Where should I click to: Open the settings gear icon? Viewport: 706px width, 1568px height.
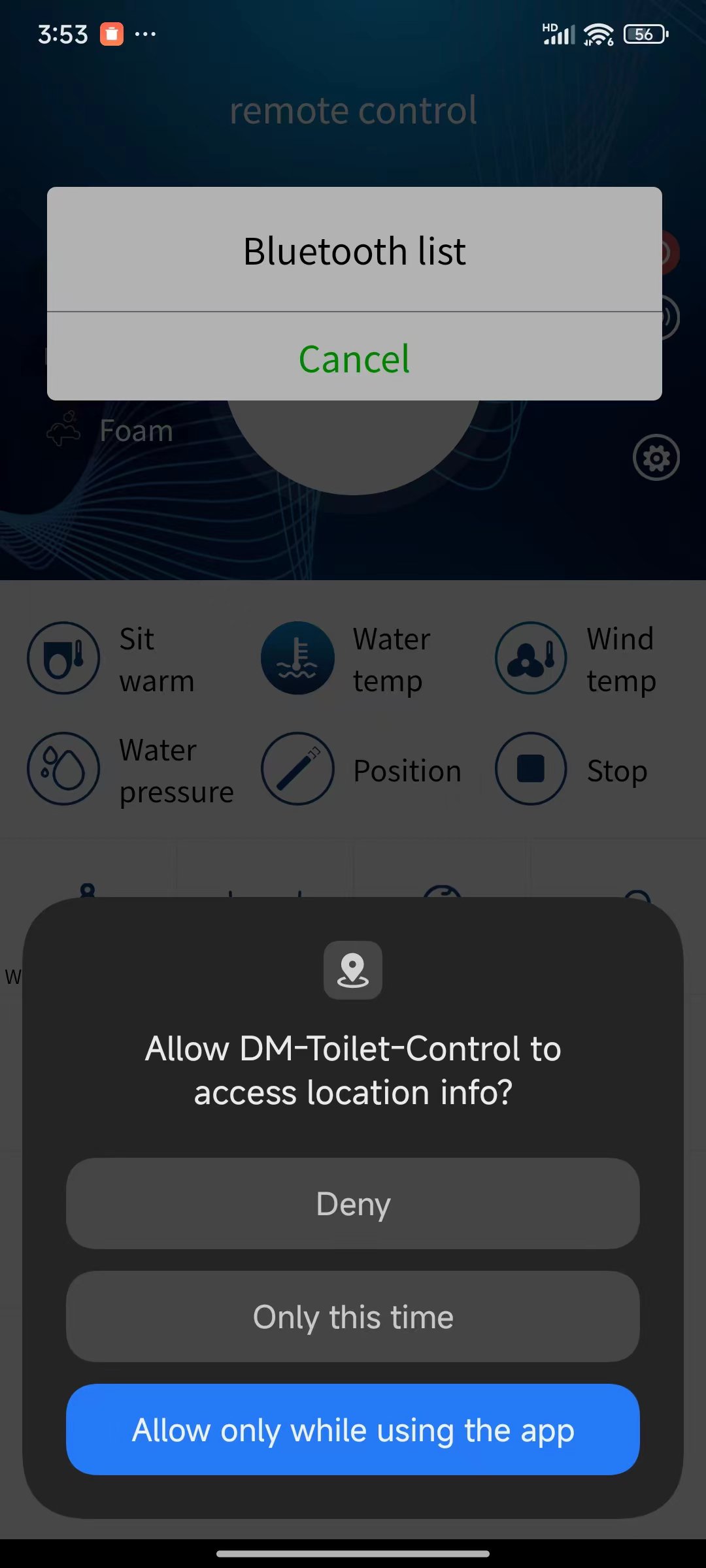coord(656,457)
